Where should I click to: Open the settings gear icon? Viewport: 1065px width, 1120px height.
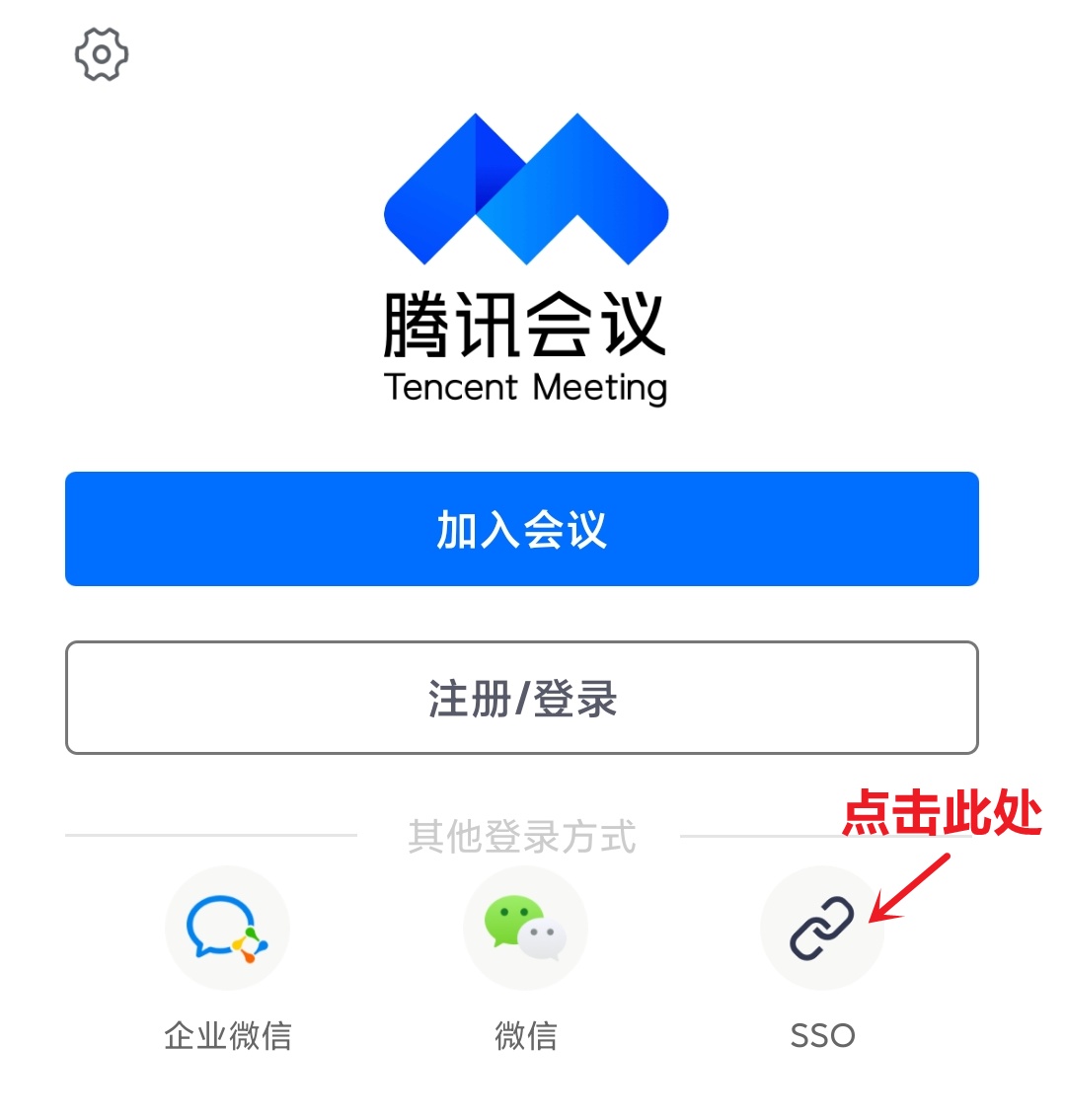(102, 54)
